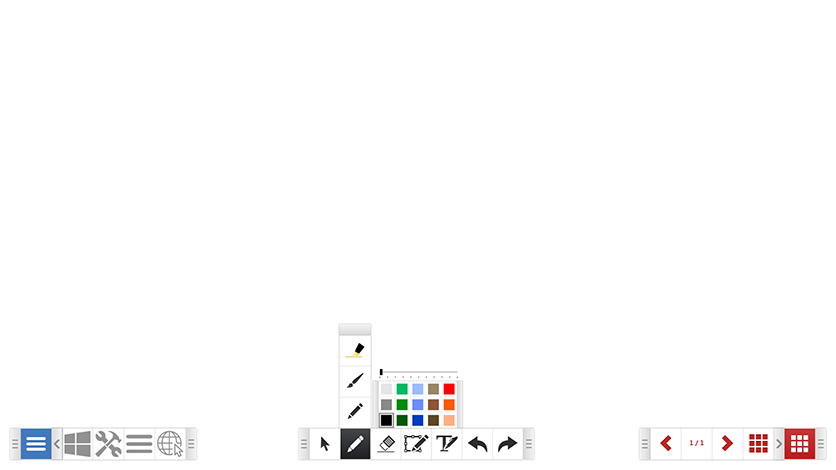
Task: Set pen color to red
Action: coord(449,389)
